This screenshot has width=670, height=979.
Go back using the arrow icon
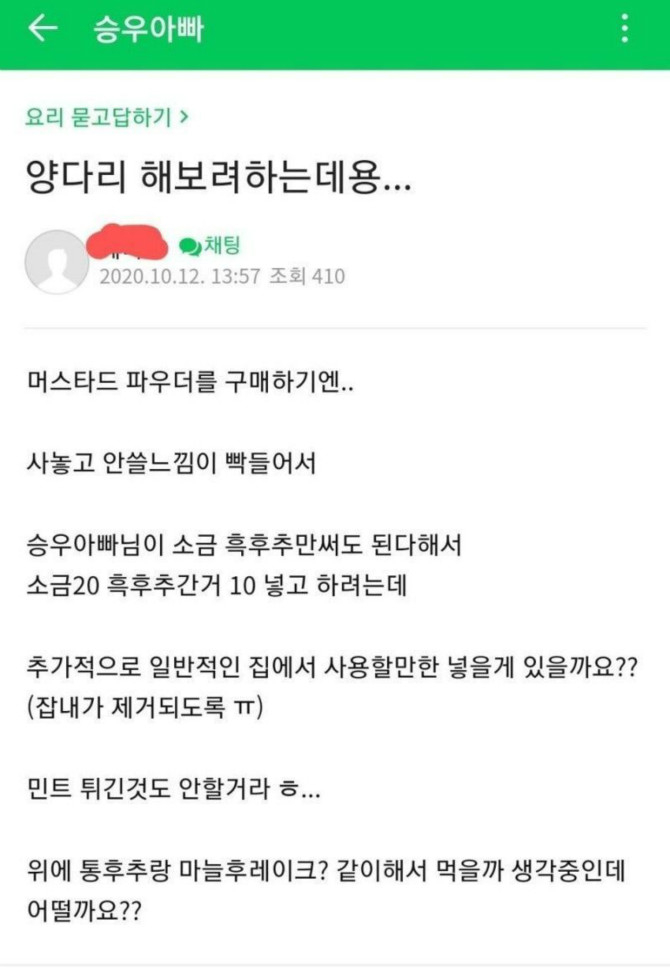point(42,30)
